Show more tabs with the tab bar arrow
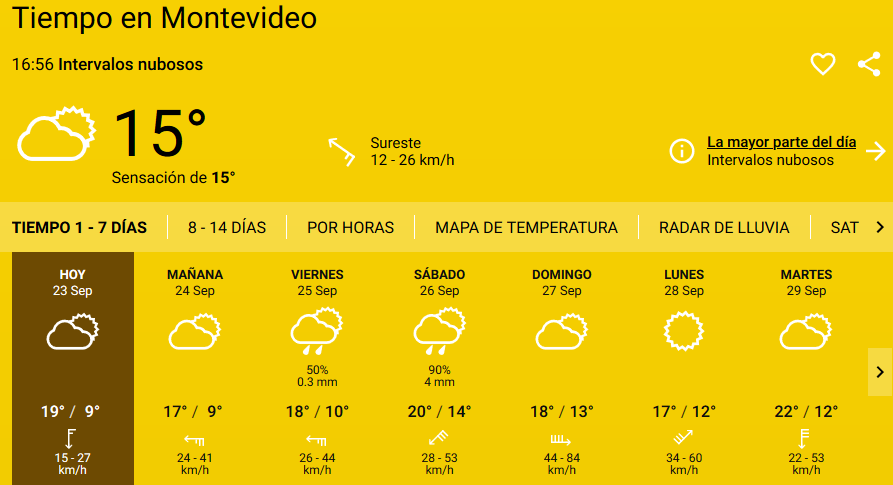Screen dimensions: 893x485 pyautogui.click(x=879, y=228)
